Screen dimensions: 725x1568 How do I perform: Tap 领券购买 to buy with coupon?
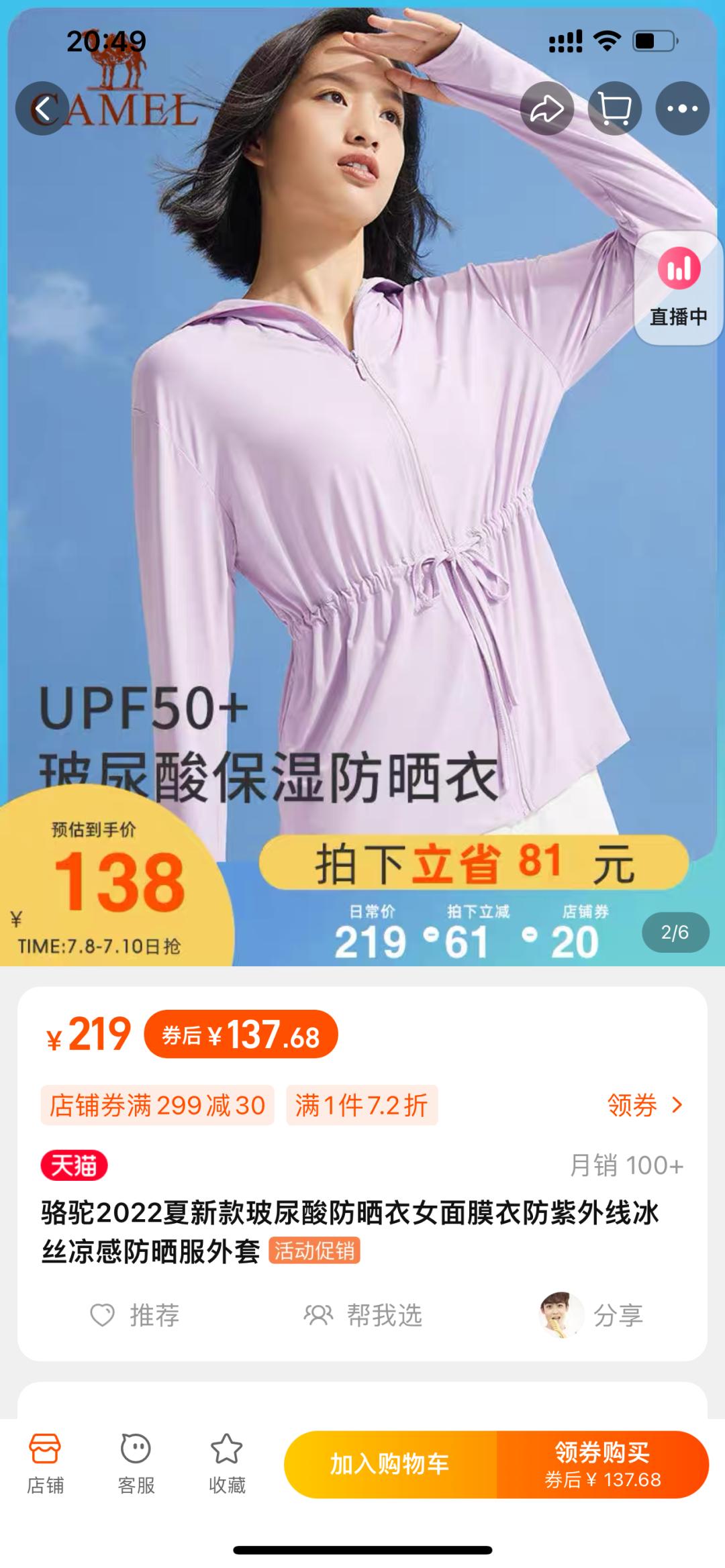point(603,1464)
